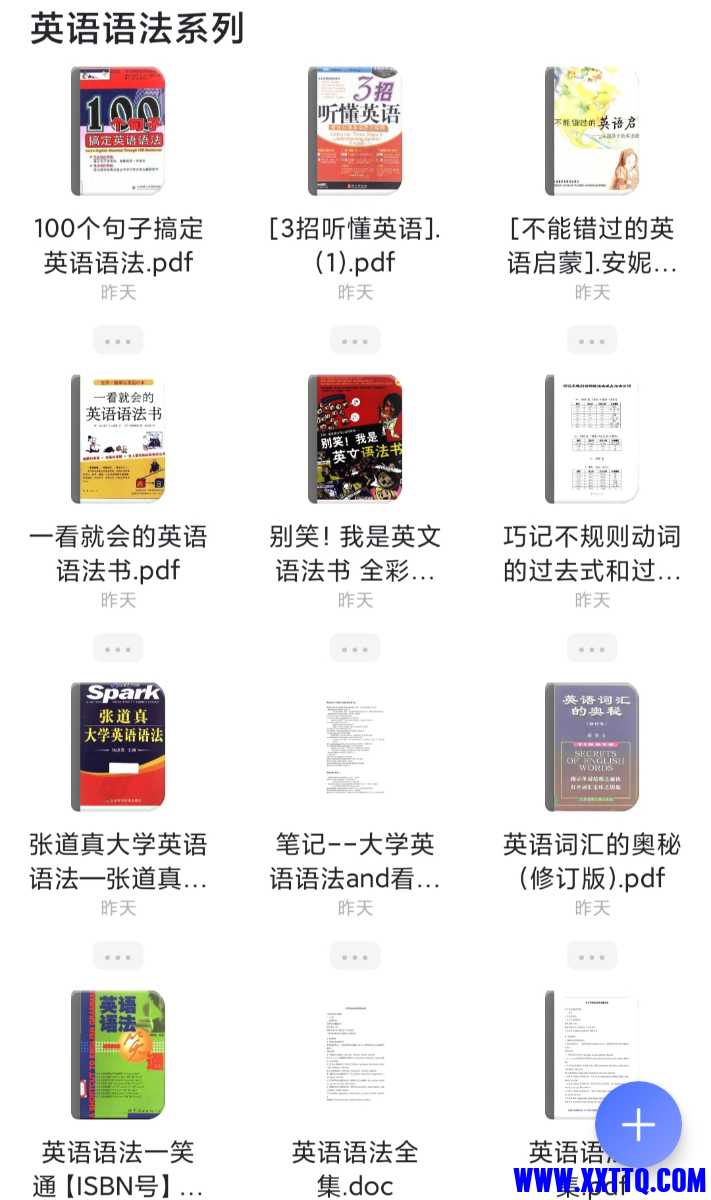Open 张道真大学英语语法 file
Screen dimensions: 711x1200
[x=118, y=748]
